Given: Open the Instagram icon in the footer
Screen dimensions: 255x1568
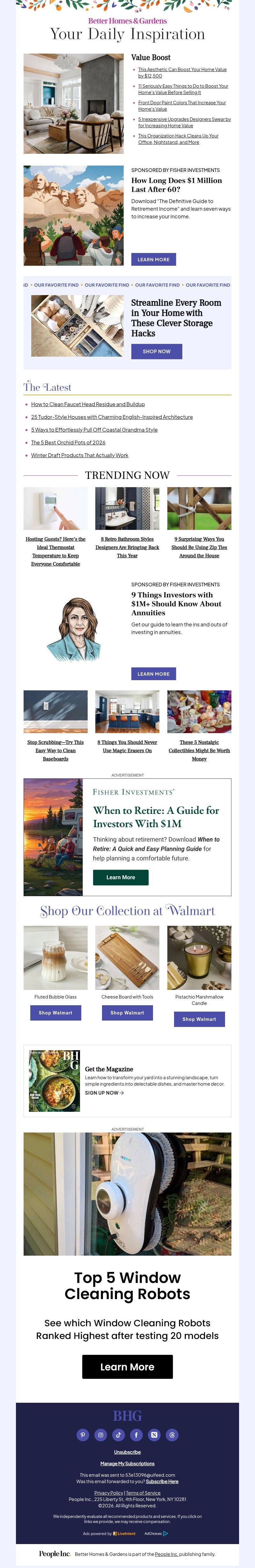Looking at the screenshot, I should click(x=100, y=1435).
